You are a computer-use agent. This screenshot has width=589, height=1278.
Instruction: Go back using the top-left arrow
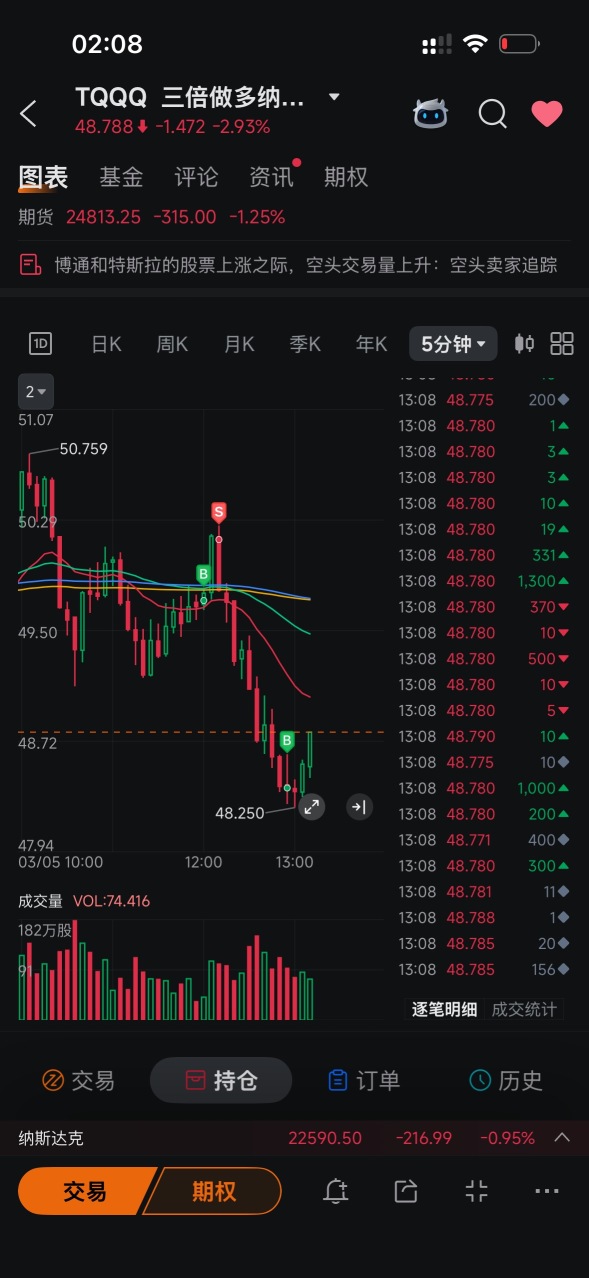pos(28,113)
